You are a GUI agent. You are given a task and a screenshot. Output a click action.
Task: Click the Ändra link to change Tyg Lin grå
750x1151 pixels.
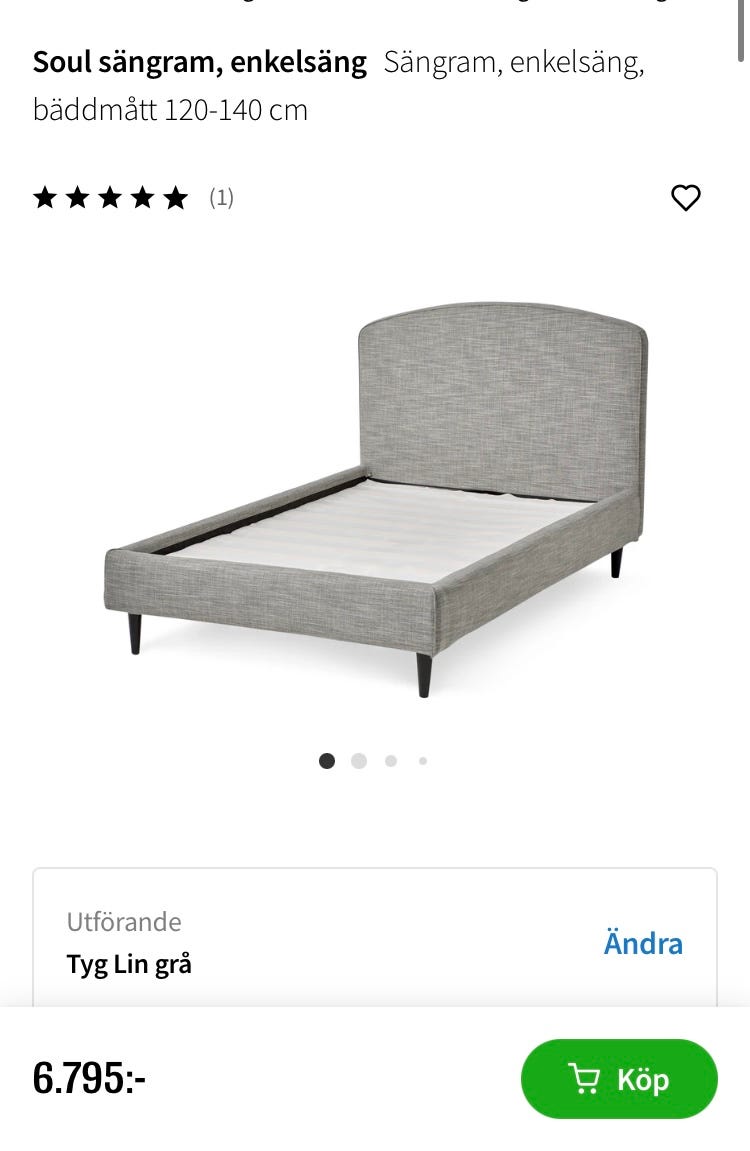point(644,943)
